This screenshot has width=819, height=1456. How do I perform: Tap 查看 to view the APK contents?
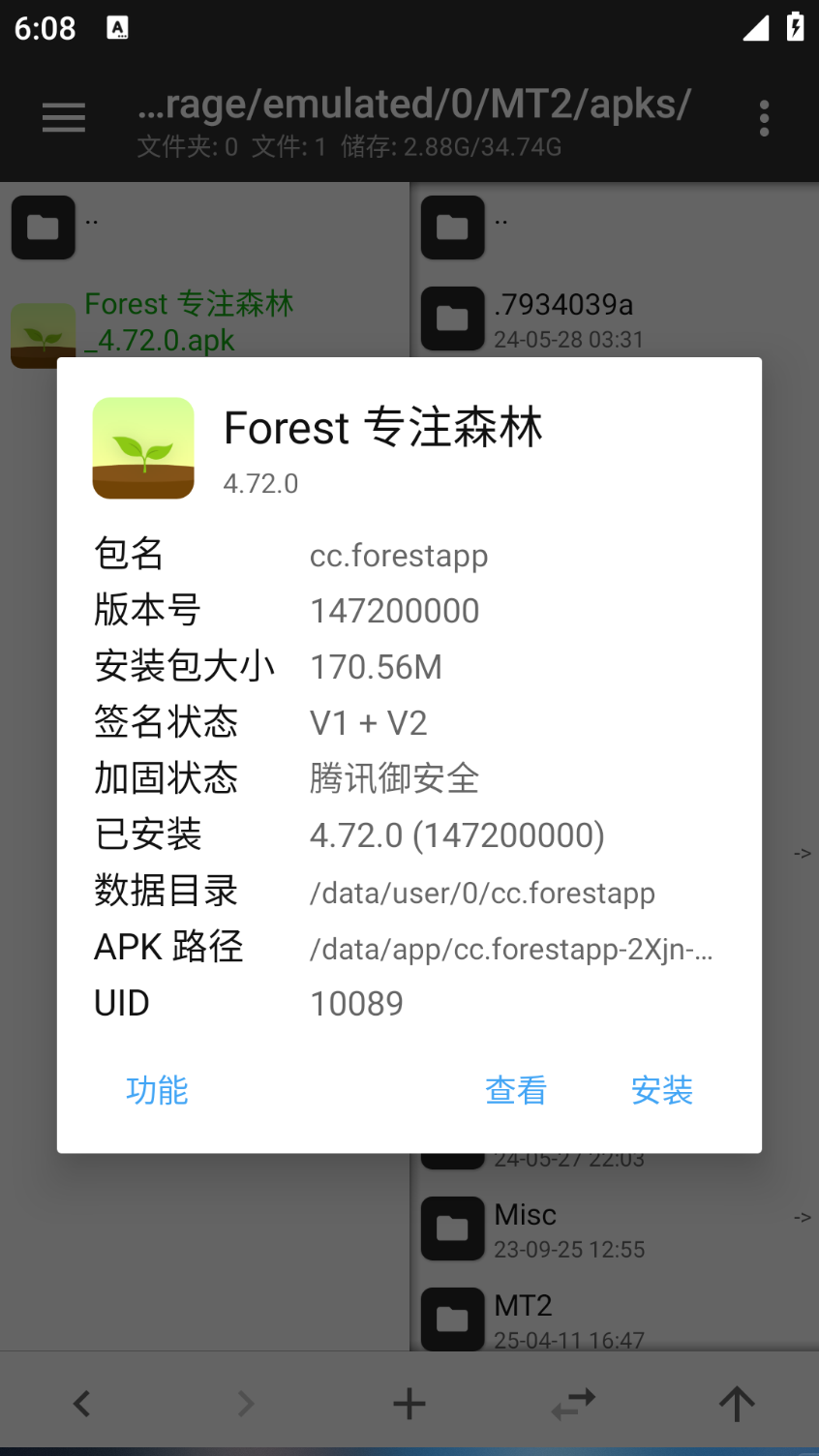pos(516,1091)
